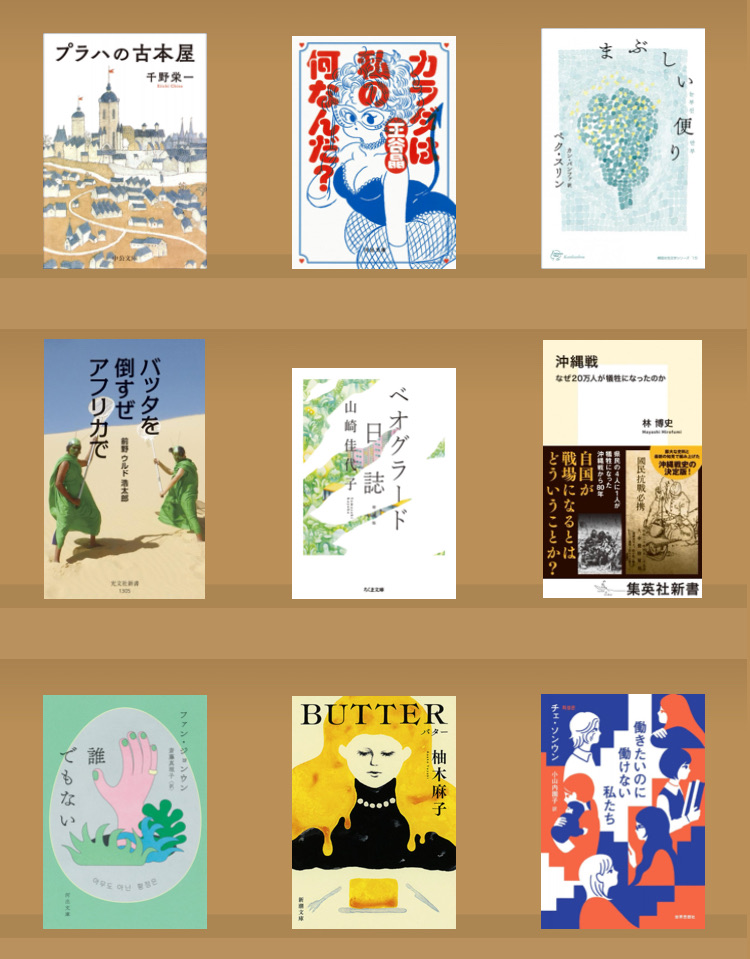Open 働きたいのに働けない私たち book

pyautogui.click(x=623, y=811)
